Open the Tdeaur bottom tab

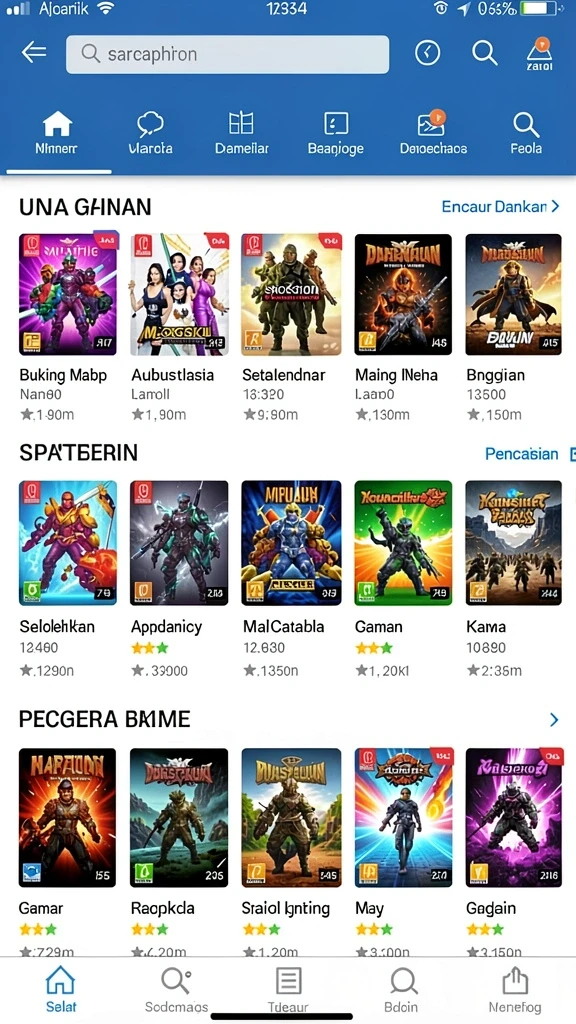pos(288,990)
